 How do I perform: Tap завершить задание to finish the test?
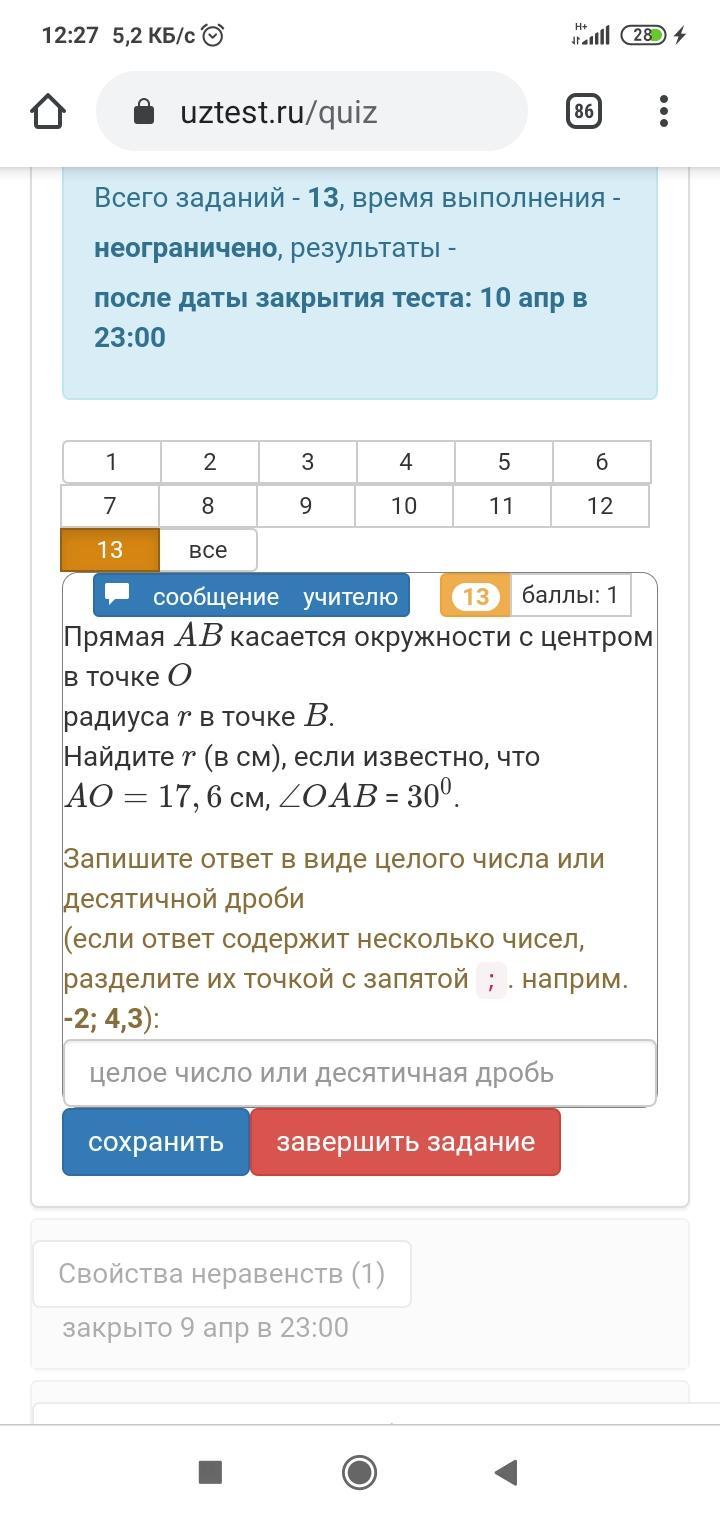405,1142
